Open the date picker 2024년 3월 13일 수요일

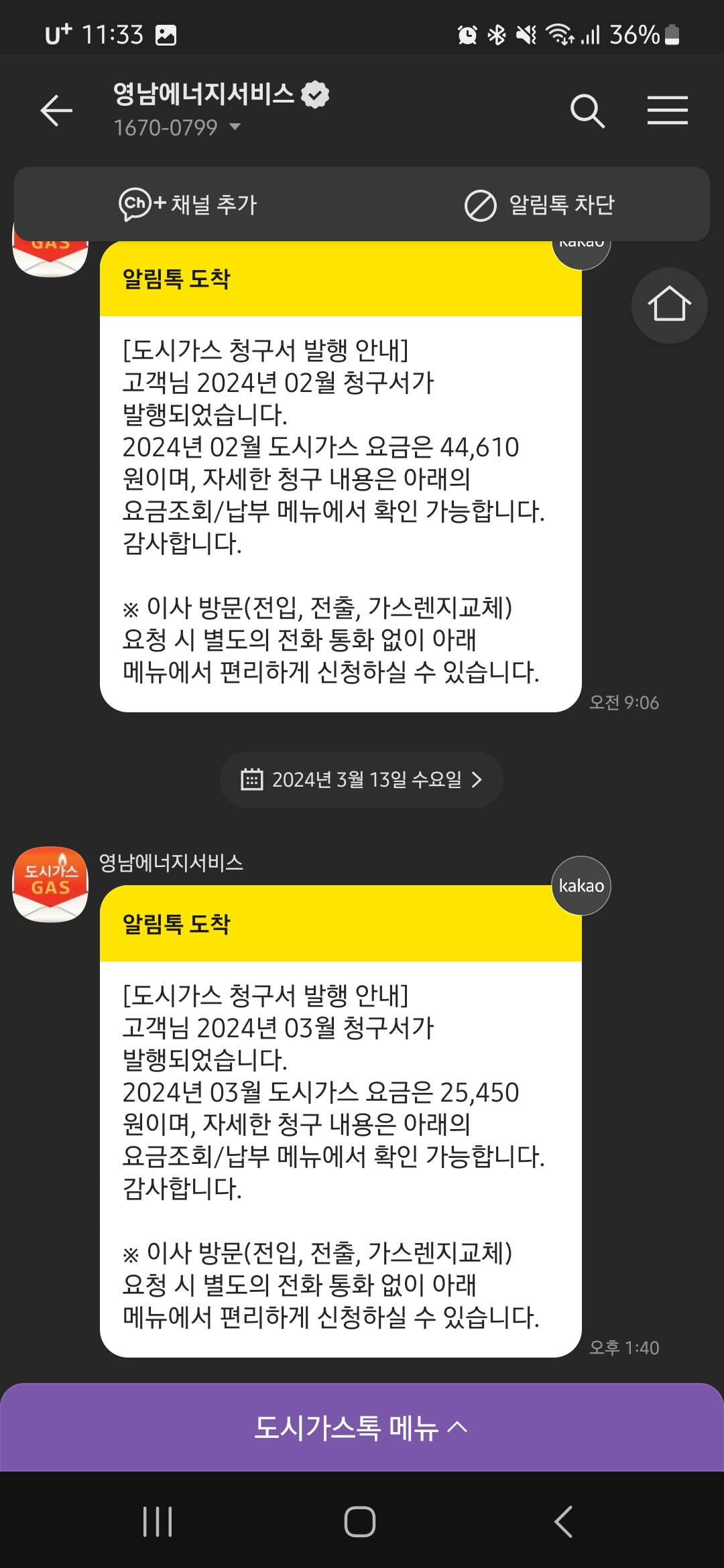[361, 779]
